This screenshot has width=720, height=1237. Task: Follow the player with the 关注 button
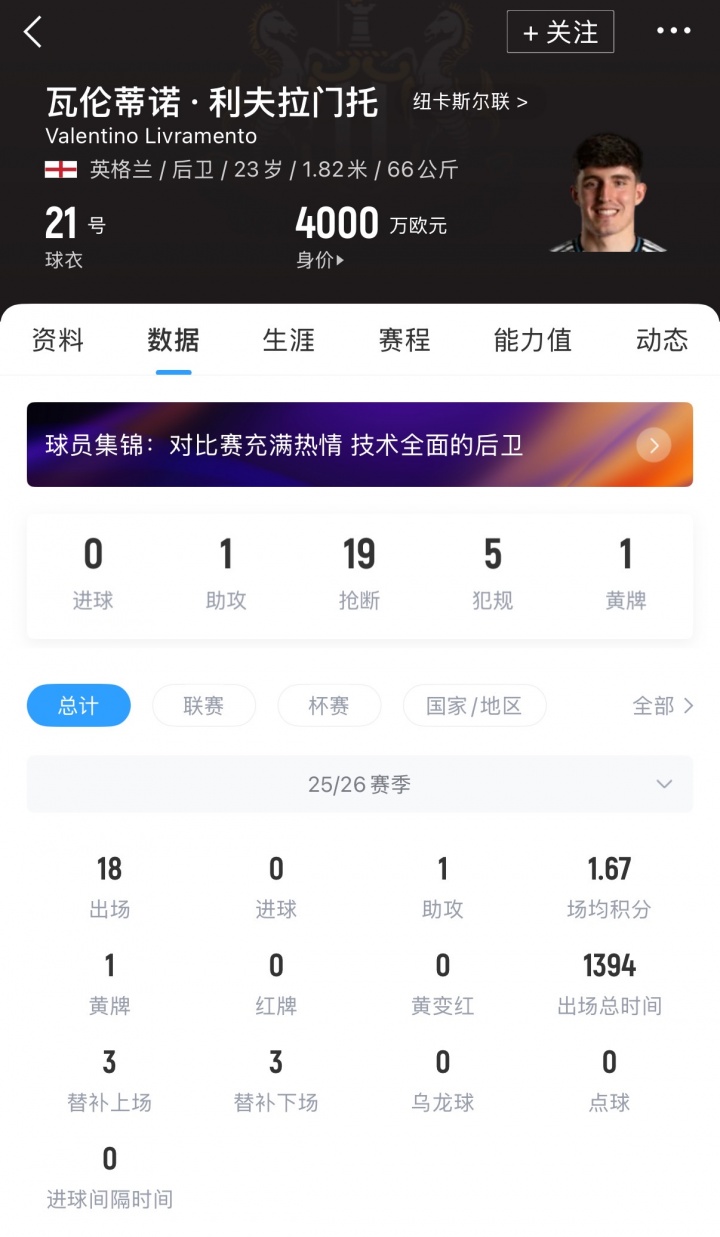click(x=560, y=32)
